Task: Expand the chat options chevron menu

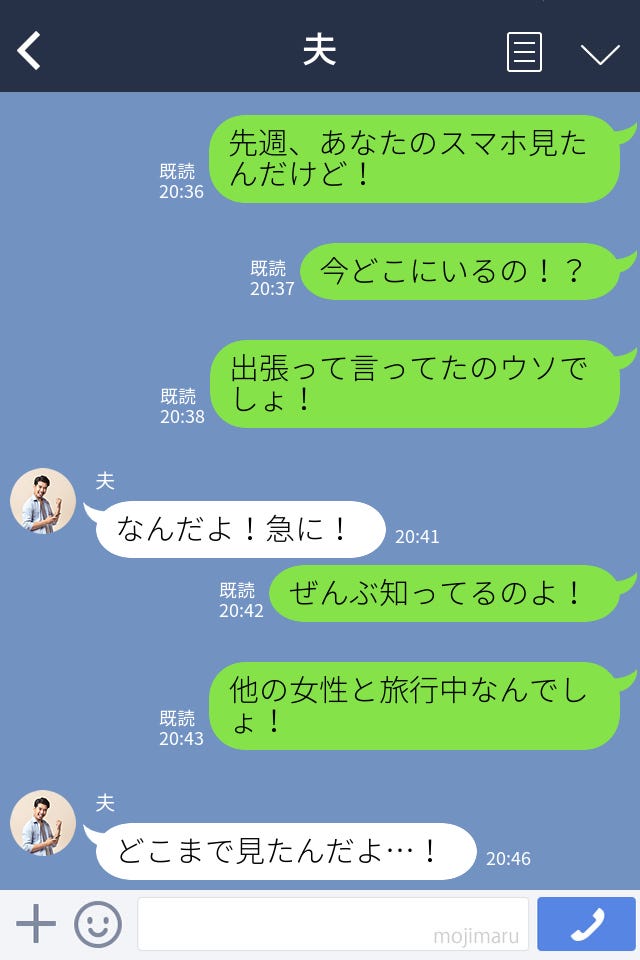Action: tap(600, 53)
